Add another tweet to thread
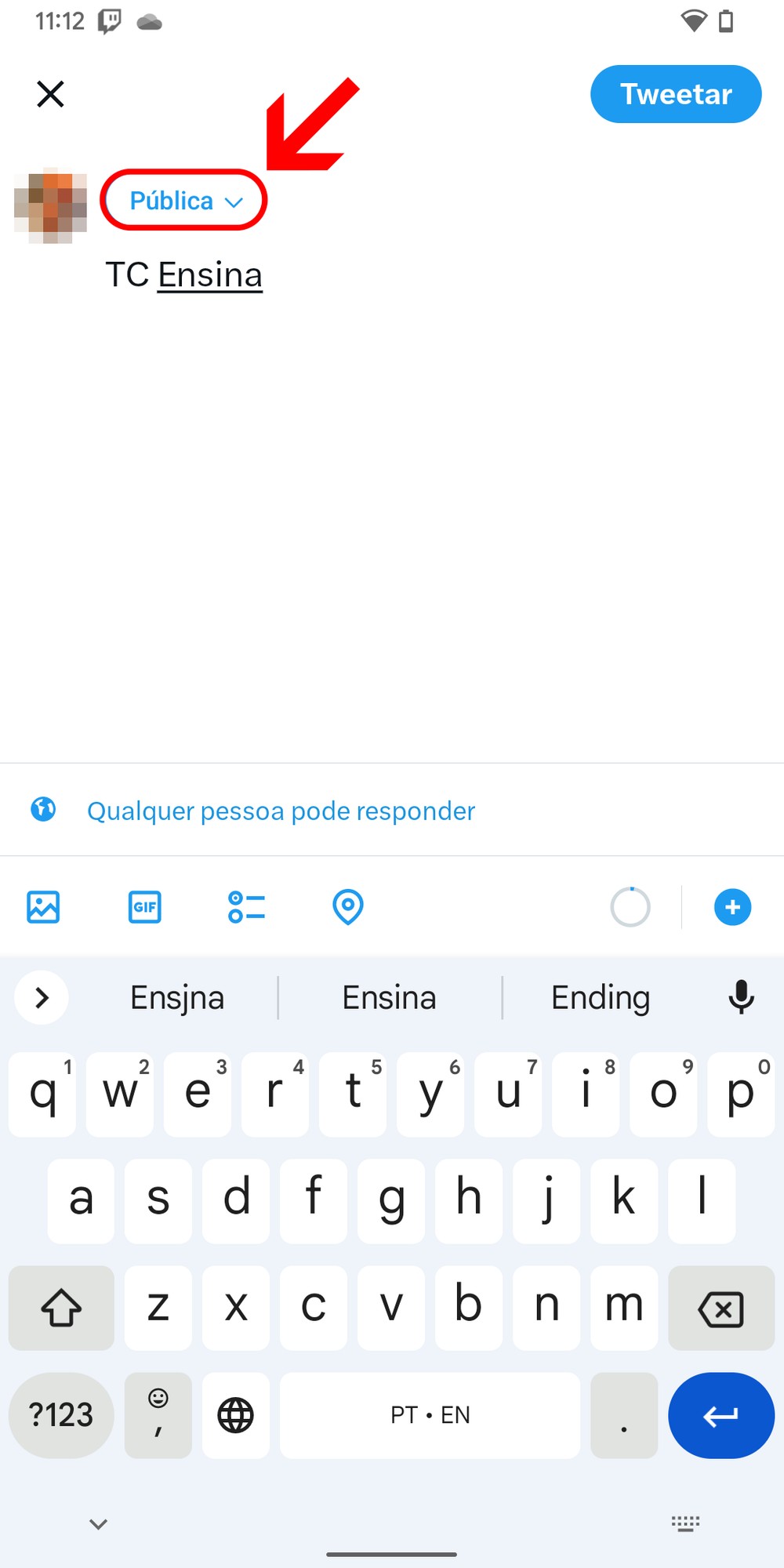Image resolution: width=784 pixels, height=1568 pixels. pos(732,907)
